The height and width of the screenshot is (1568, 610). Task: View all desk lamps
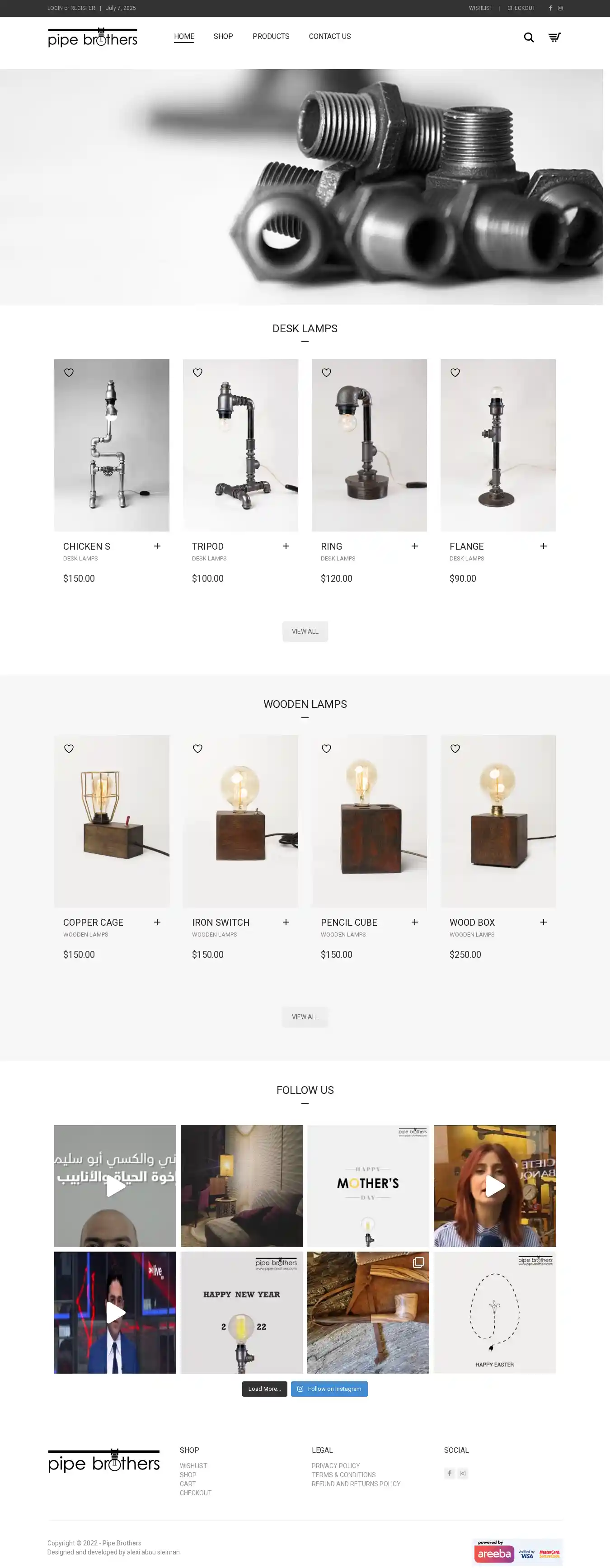(x=305, y=631)
